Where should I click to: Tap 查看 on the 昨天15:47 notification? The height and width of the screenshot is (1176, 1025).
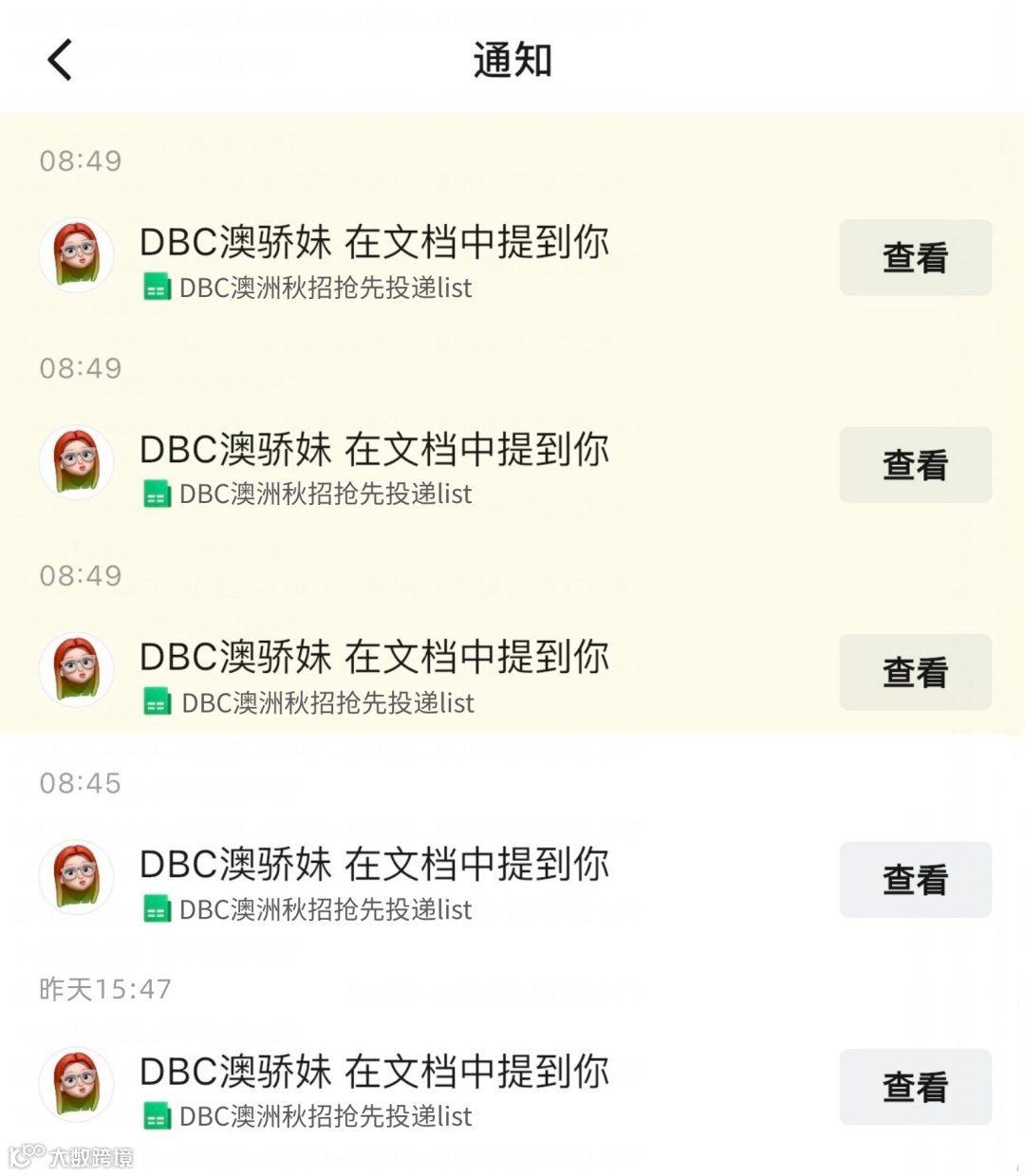tap(915, 1087)
